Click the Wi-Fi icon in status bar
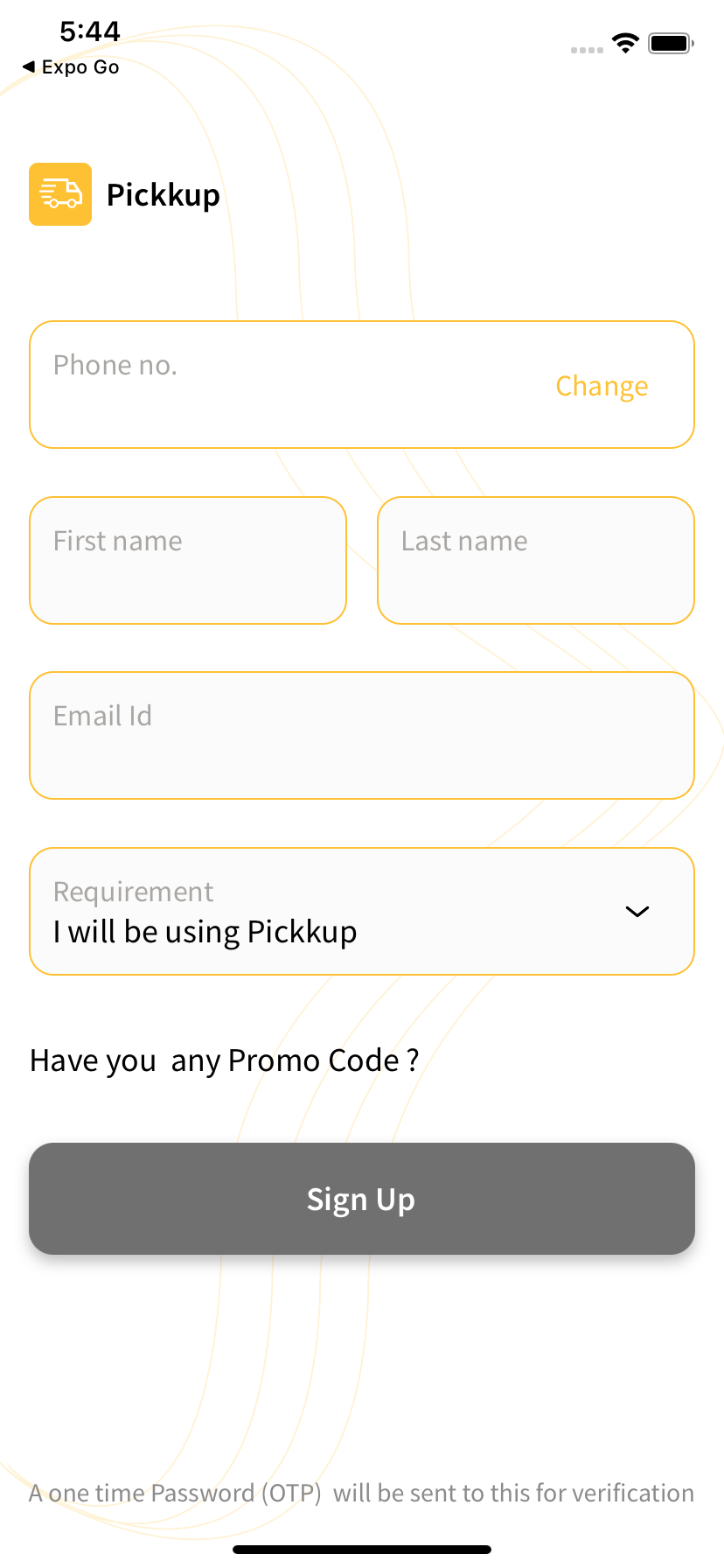This screenshot has height=1568, width=724. click(x=625, y=43)
